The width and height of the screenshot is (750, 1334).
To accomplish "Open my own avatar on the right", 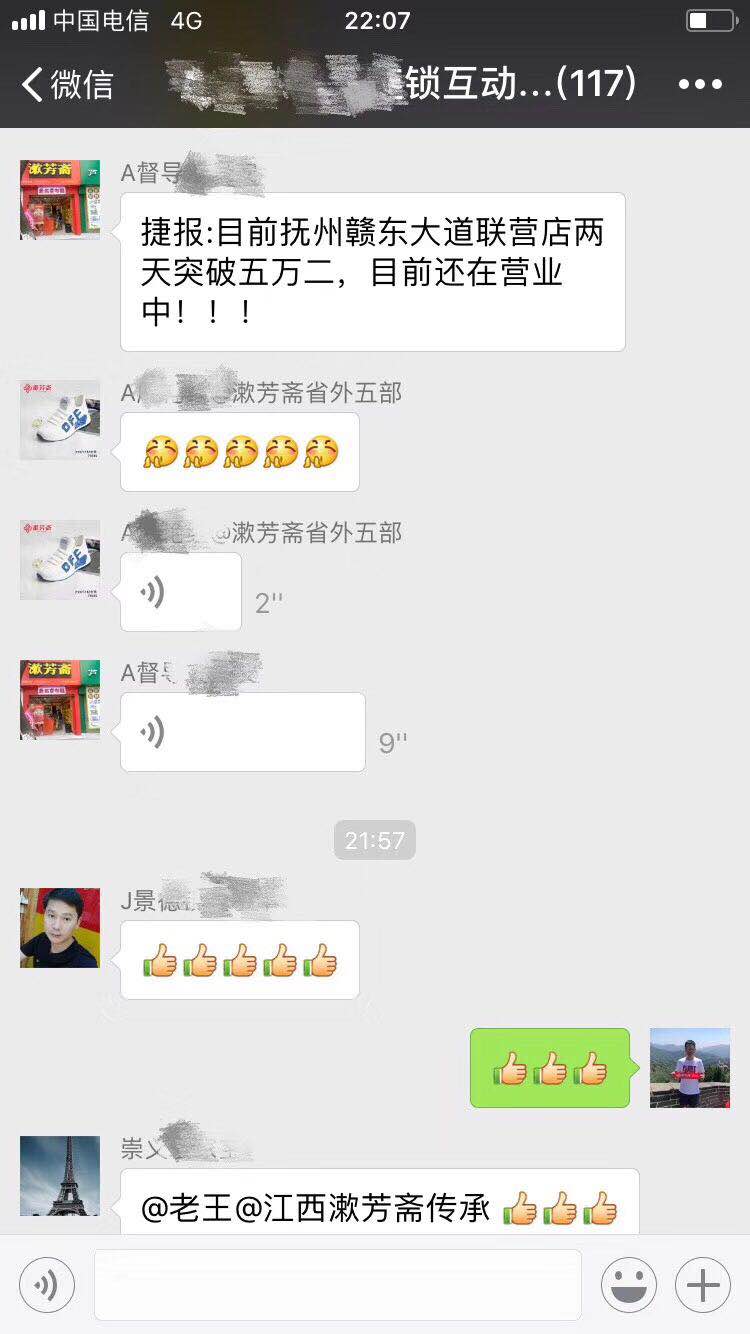I will click(x=690, y=1068).
